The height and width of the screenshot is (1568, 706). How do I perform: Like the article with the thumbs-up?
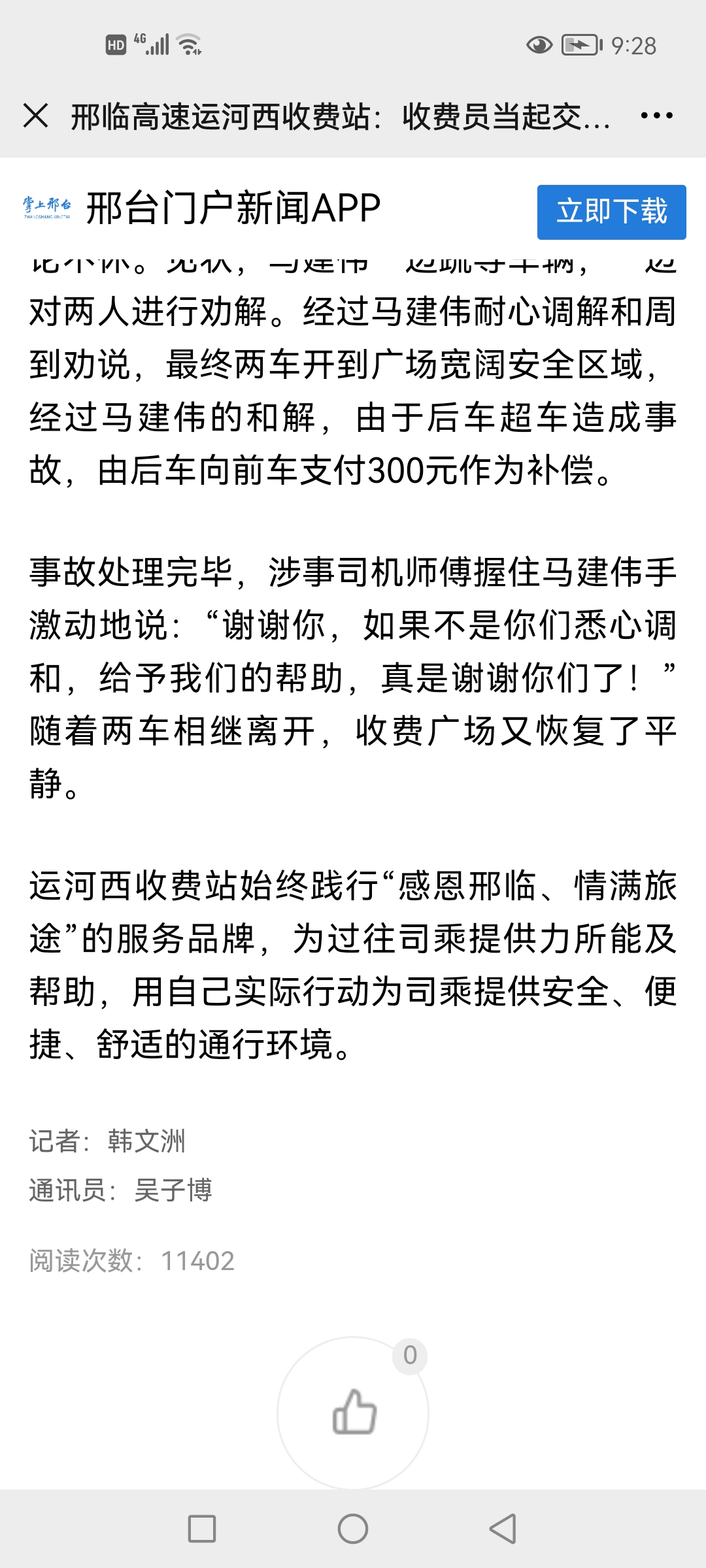pos(354,1413)
